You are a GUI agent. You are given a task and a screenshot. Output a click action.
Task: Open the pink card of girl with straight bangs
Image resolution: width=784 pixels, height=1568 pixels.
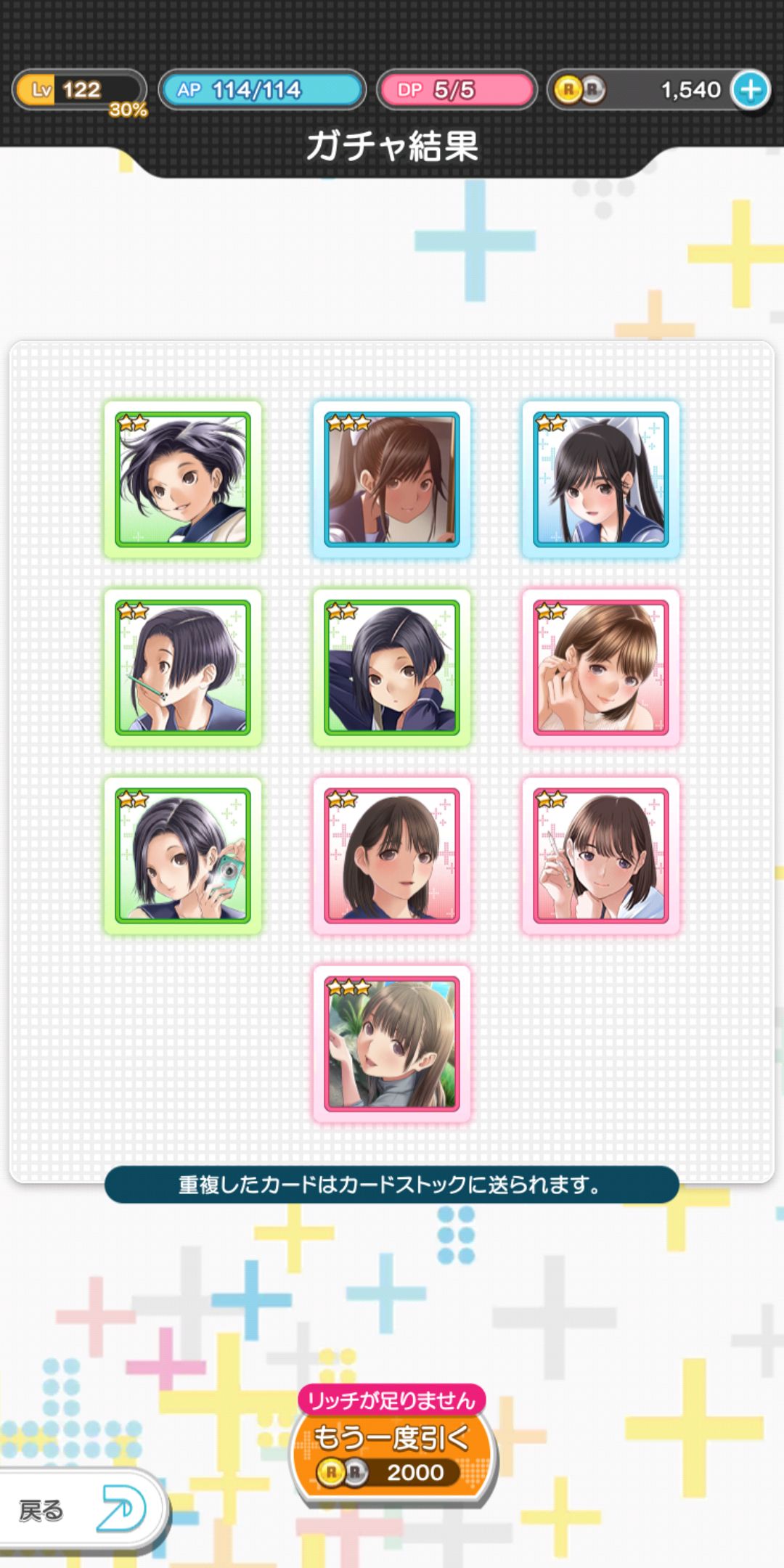click(392, 855)
